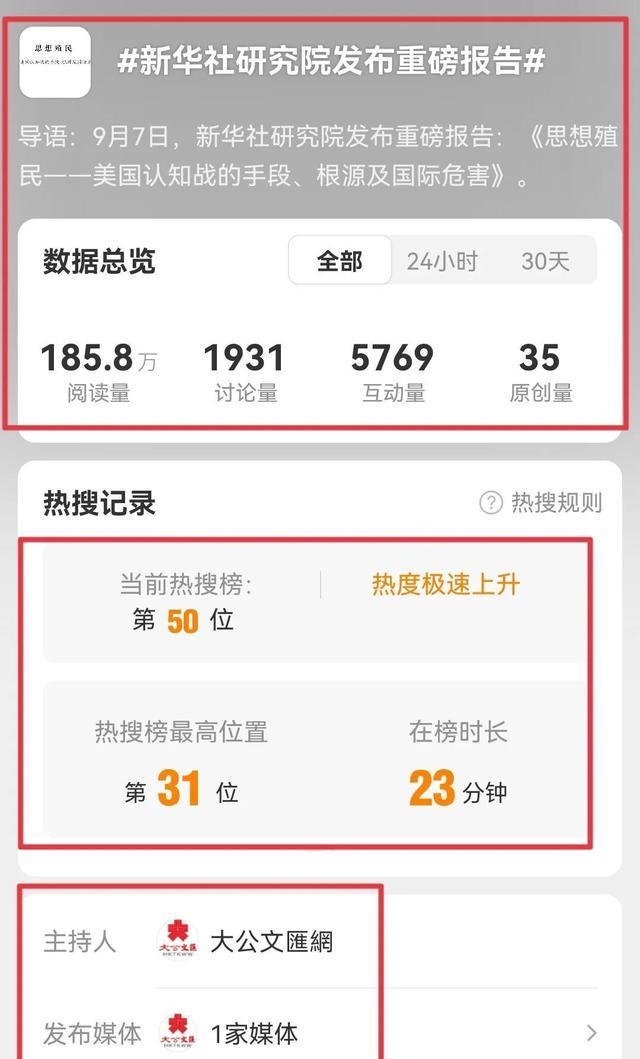Switch to the 30天 data range
Screen dimensions: 640x1059
click(x=545, y=262)
